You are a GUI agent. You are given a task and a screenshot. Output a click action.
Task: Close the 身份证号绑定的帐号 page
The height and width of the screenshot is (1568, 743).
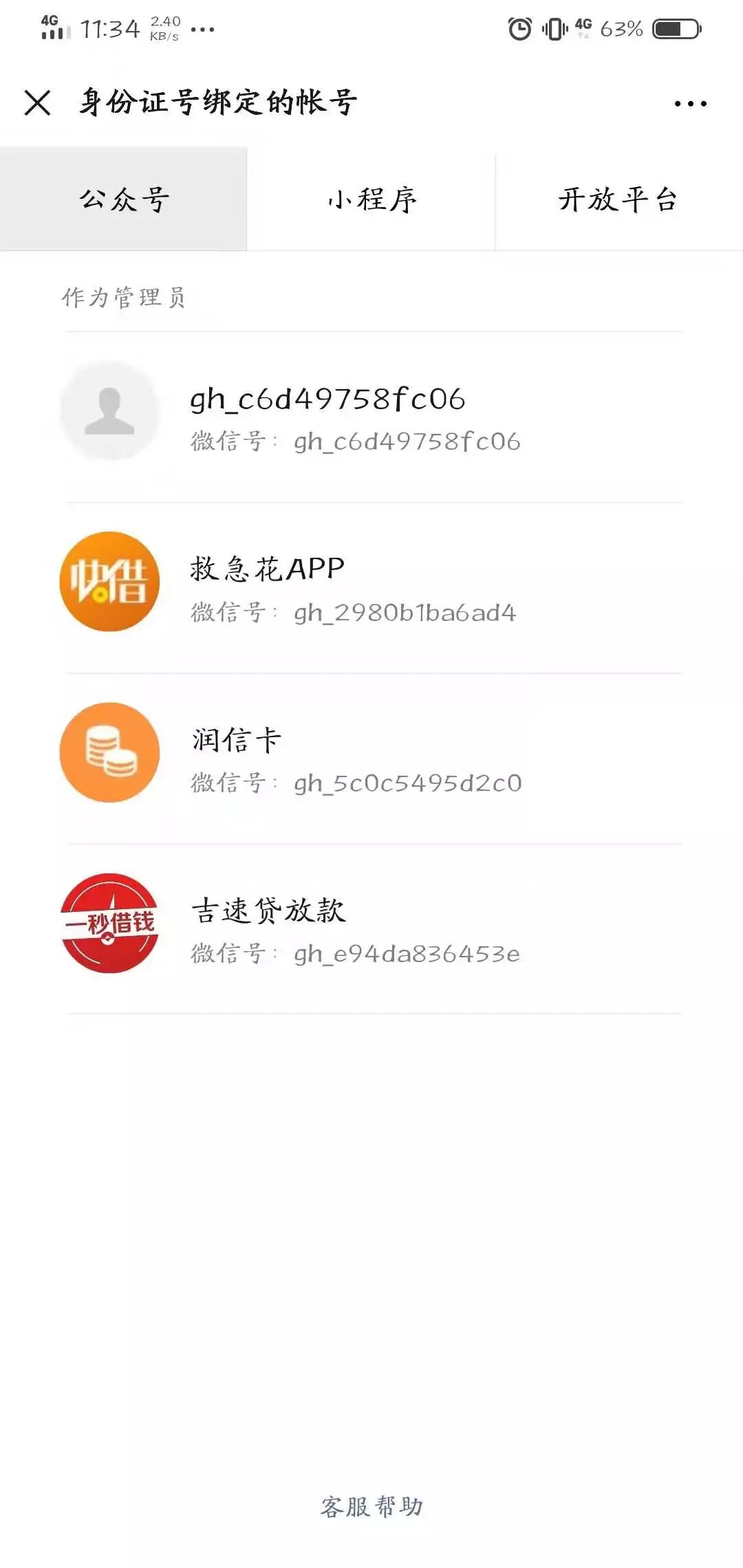tap(37, 103)
